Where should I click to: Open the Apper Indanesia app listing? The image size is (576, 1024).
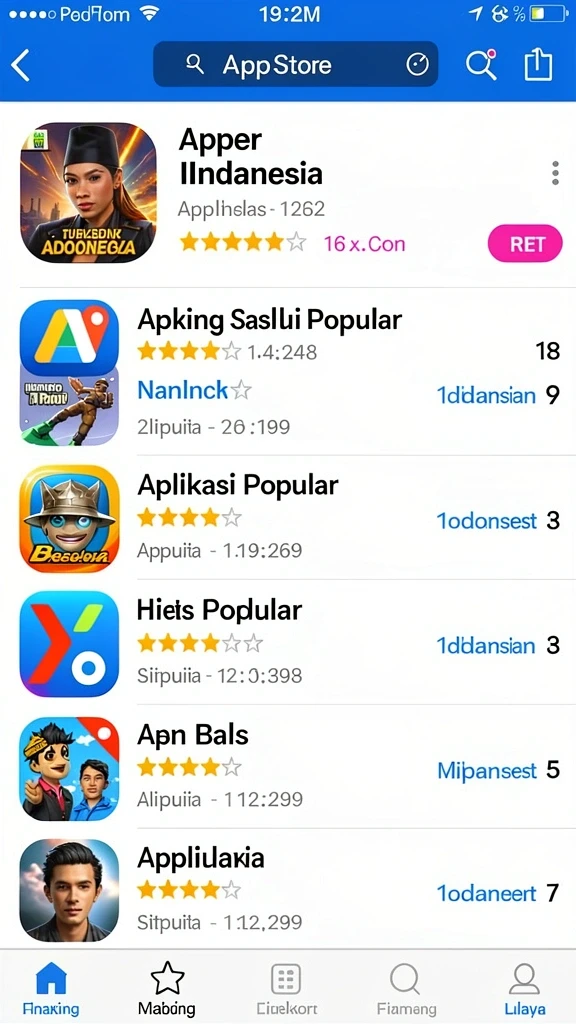pyautogui.click(x=288, y=193)
